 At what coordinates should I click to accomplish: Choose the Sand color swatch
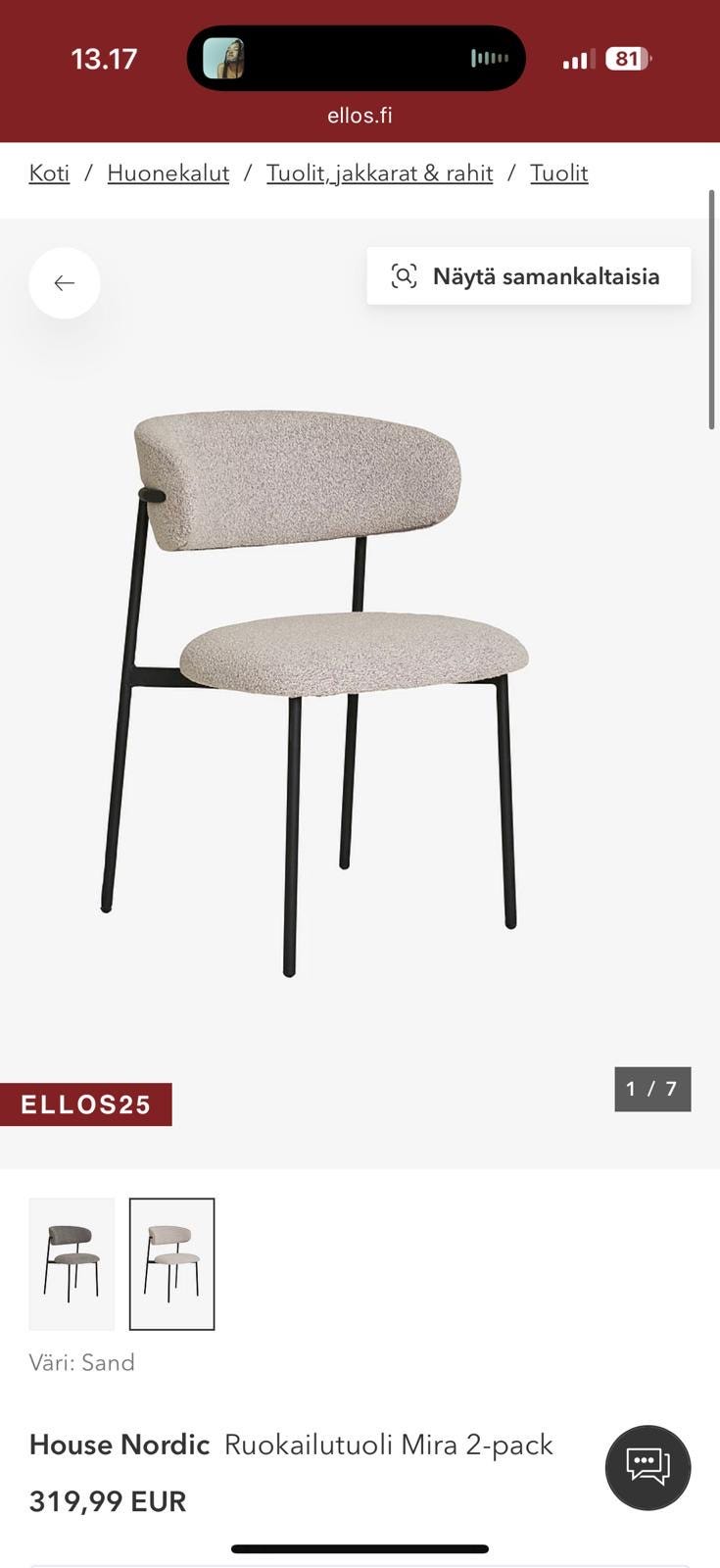click(x=171, y=1263)
